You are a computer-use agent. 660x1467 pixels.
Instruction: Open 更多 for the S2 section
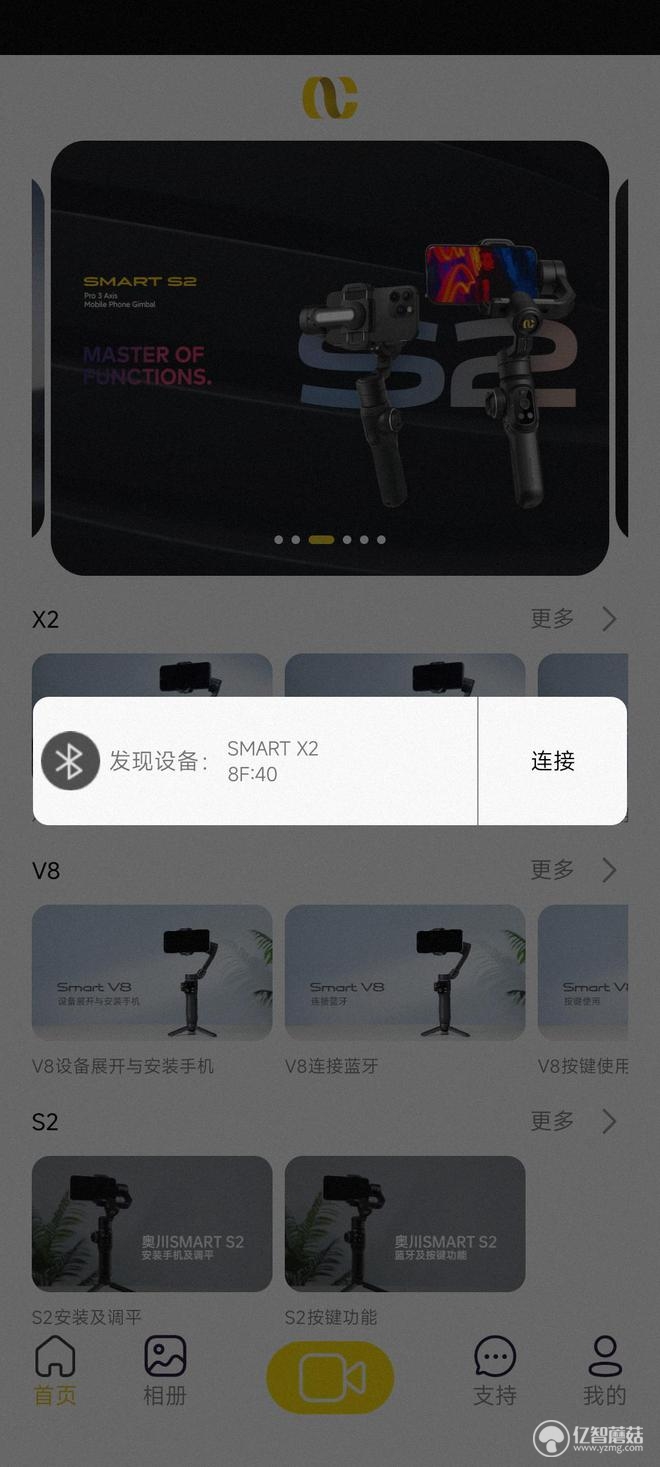(573, 1121)
